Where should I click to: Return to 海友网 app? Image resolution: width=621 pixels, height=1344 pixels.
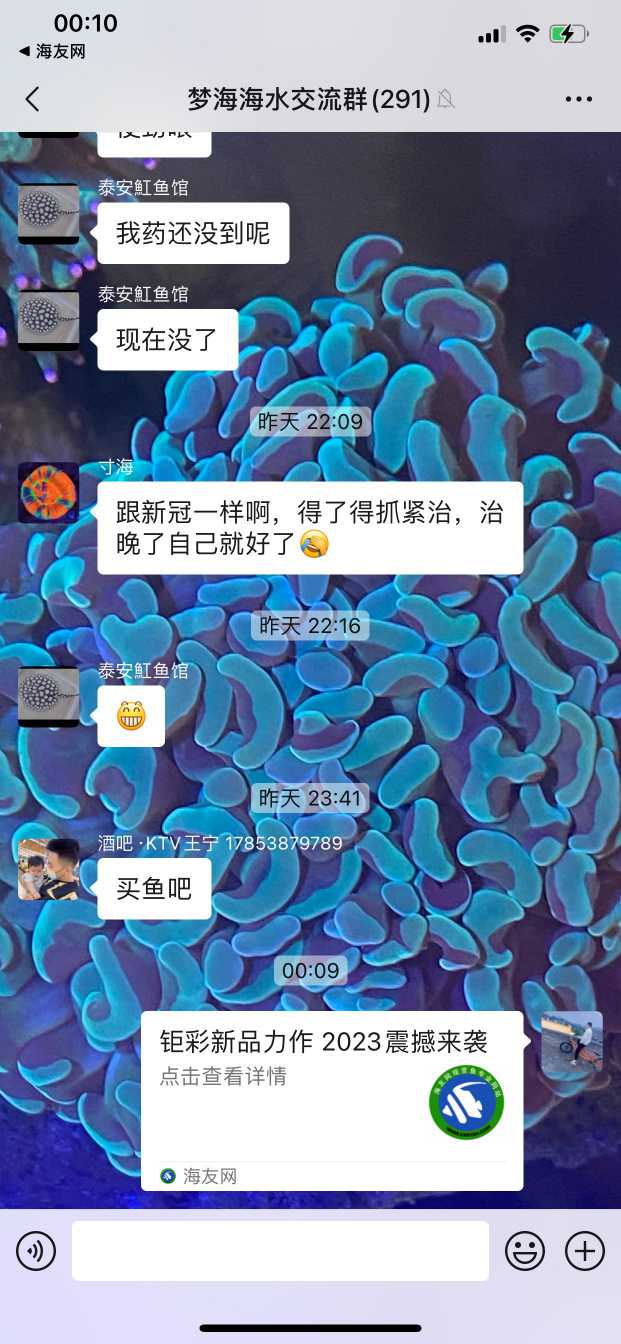click(52, 51)
